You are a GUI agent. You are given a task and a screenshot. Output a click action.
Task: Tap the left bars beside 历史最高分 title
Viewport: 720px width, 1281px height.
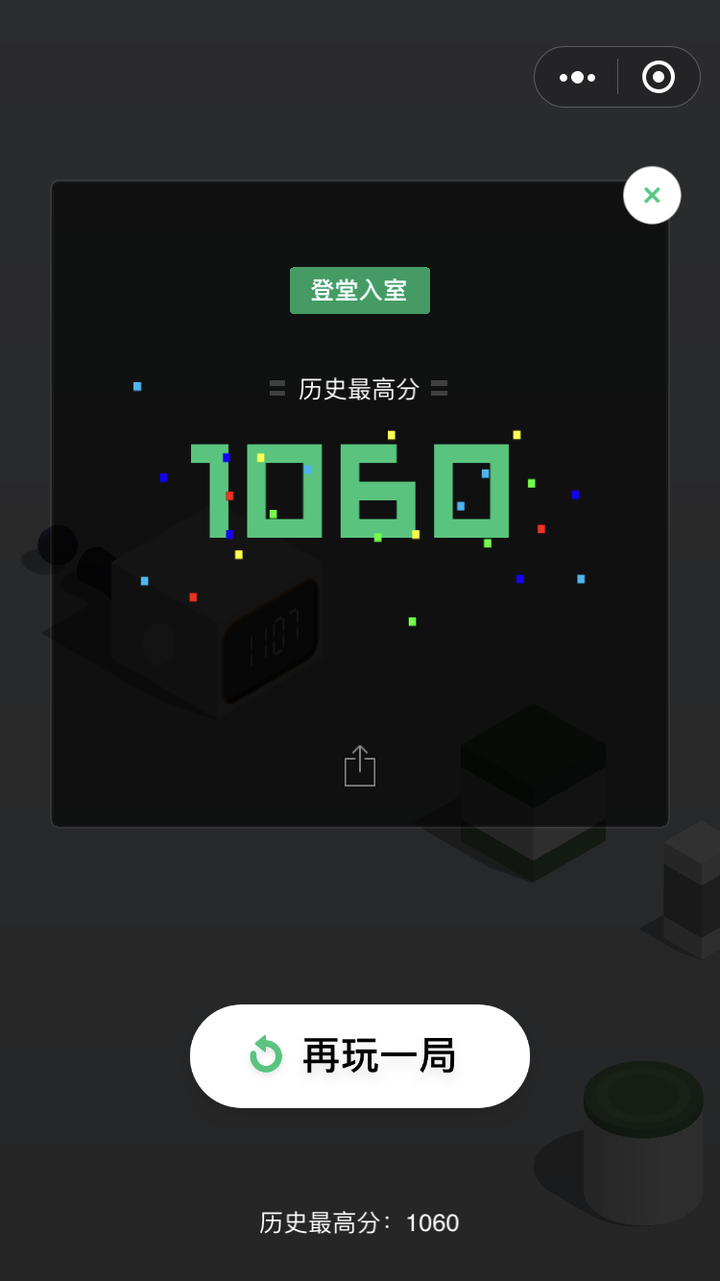click(x=277, y=390)
